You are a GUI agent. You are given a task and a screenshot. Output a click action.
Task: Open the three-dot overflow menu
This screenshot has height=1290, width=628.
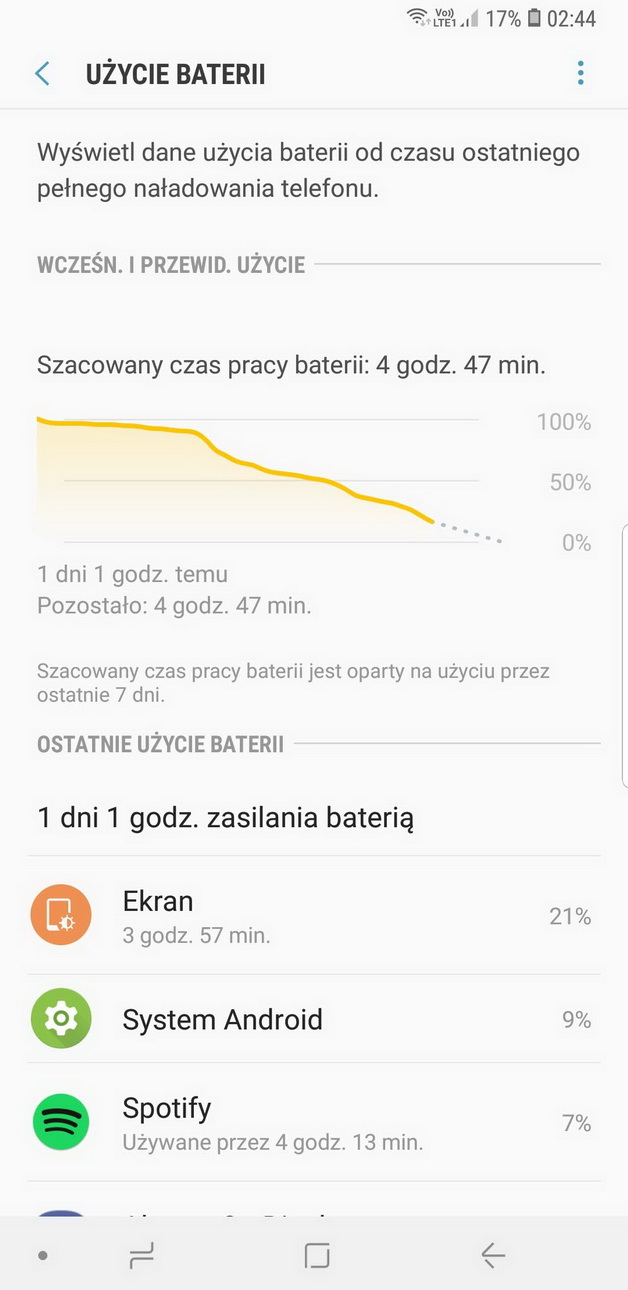click(580, 74)
